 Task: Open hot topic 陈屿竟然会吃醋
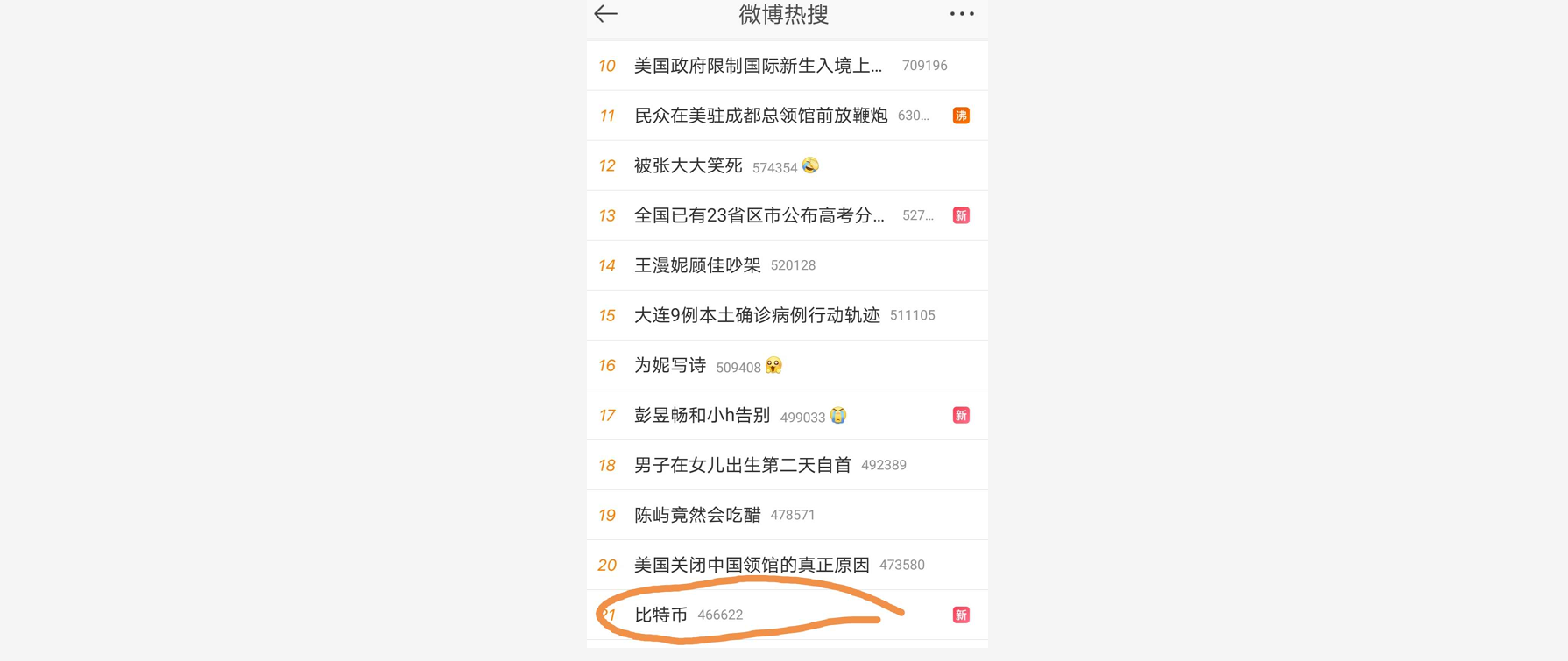click(697, 515)
